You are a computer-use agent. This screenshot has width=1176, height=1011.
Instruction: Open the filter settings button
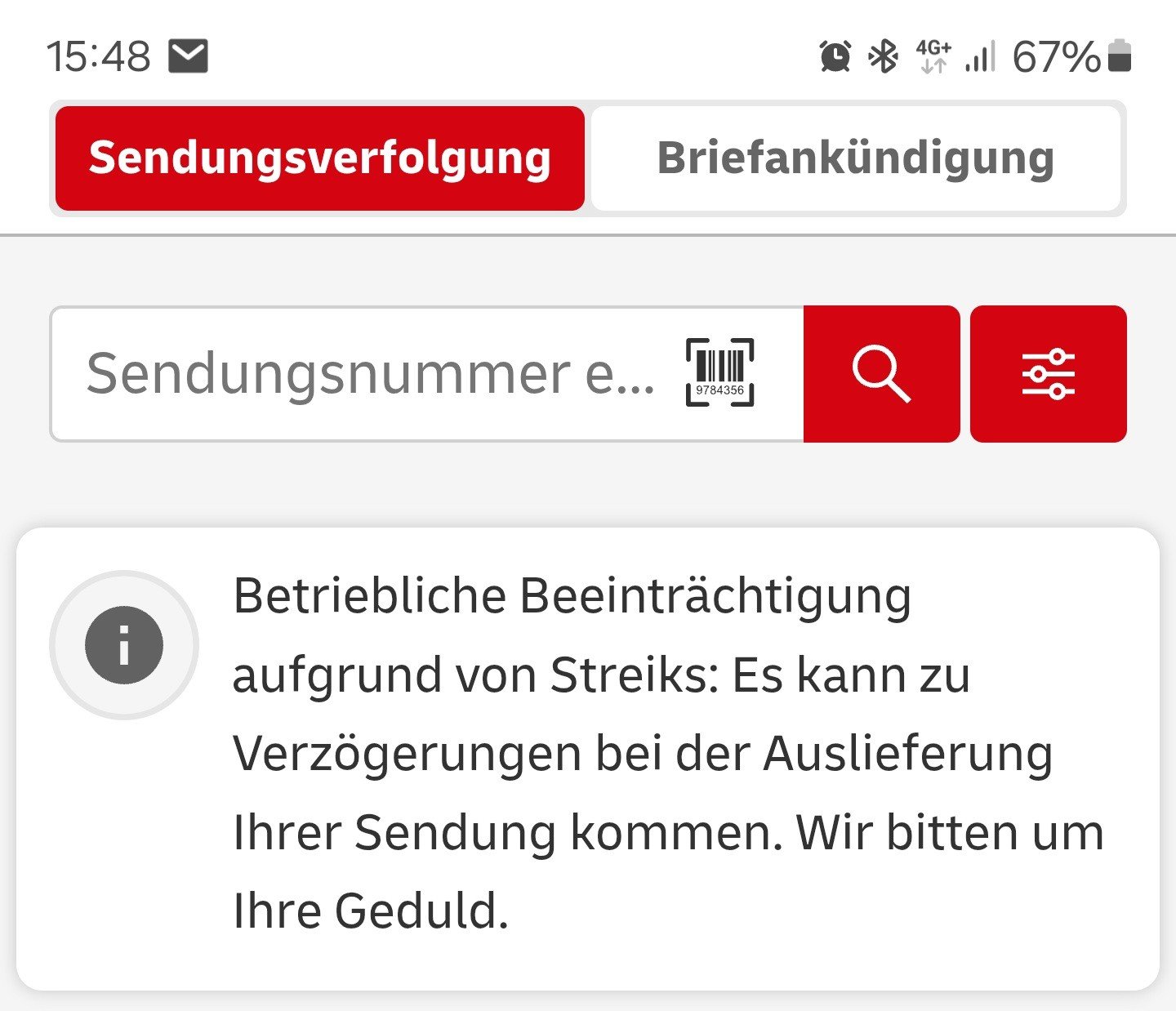point(1048,374)
